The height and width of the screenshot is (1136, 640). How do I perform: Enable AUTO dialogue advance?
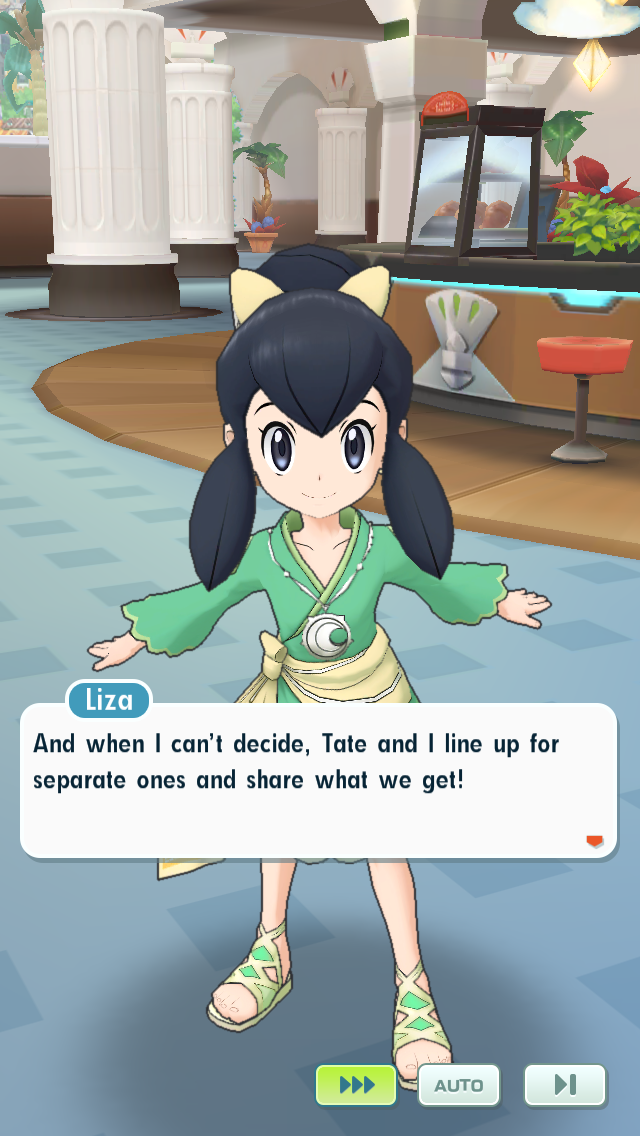(459, 1085)
